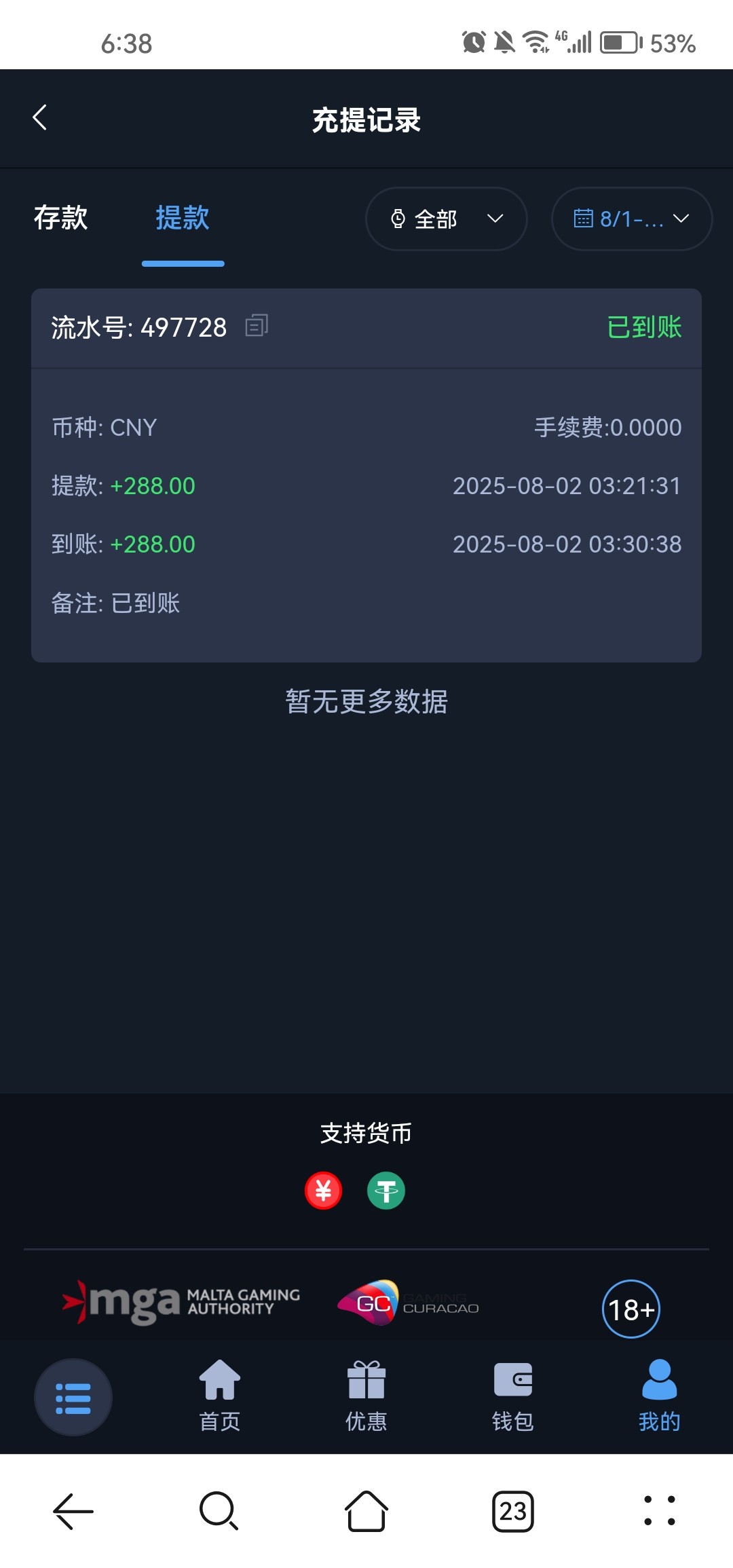Open the 我的 profile tab
The height and width of the screenshot is (1568, 733).
coord(659,1396)
